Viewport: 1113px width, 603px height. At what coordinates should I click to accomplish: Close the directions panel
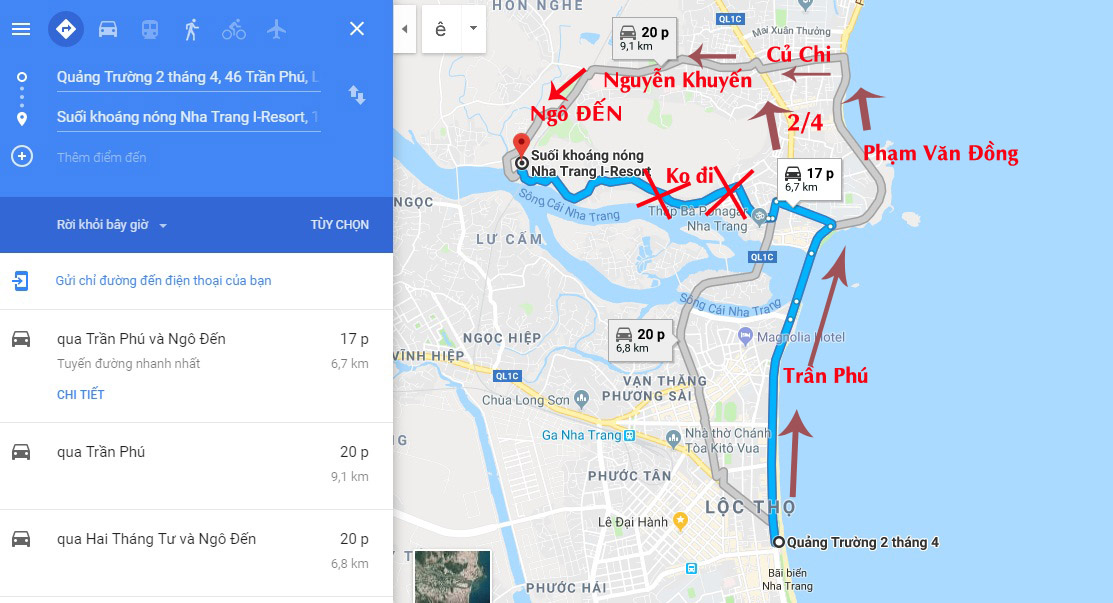[357, 29]
